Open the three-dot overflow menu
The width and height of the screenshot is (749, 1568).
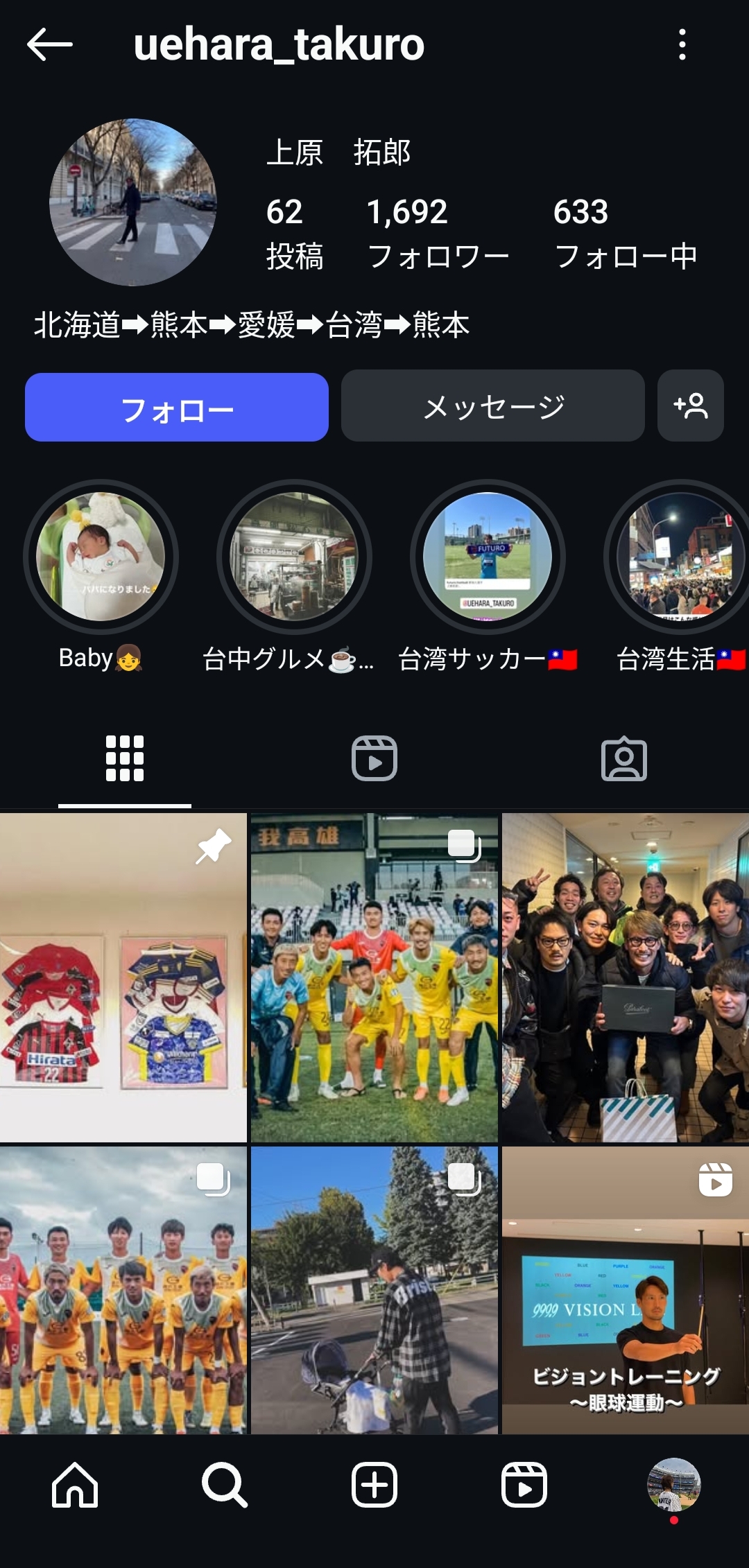coord(682,44)
